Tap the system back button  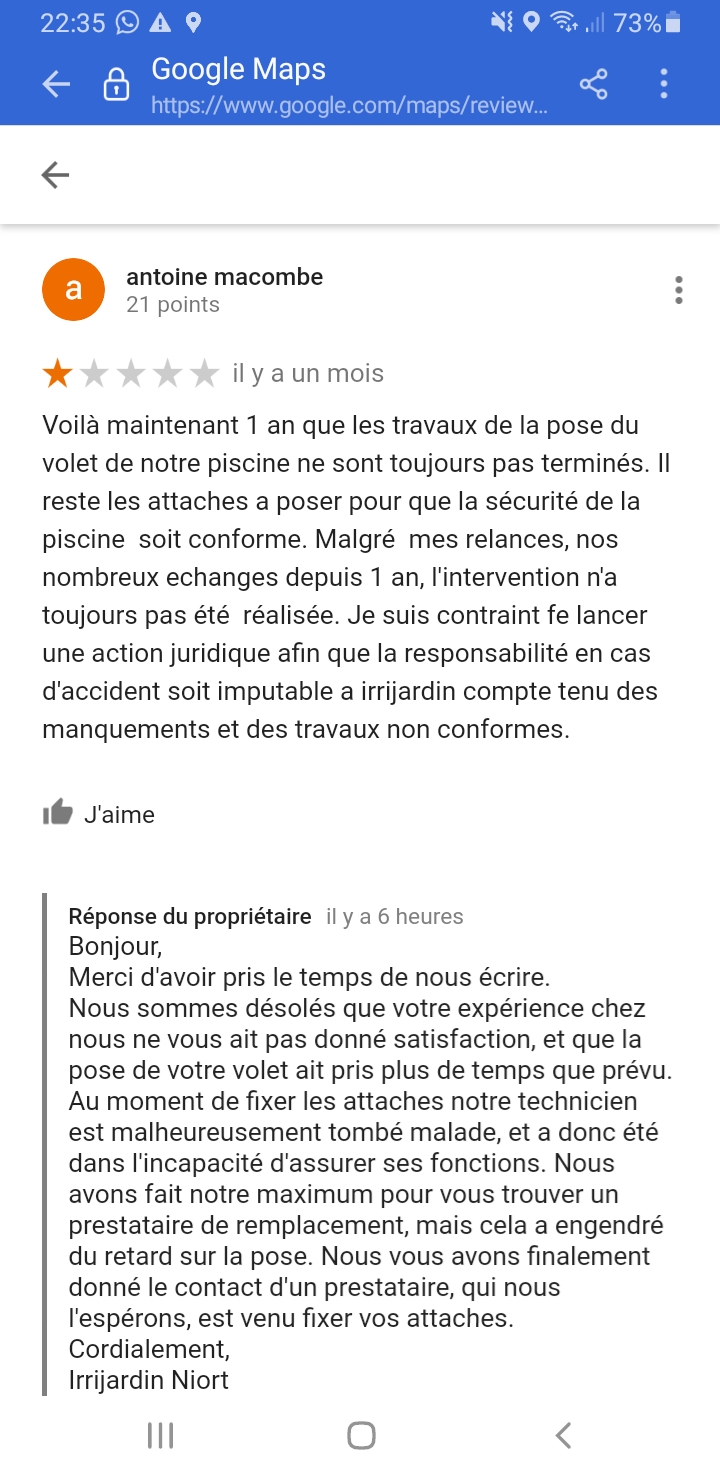coord(563,1436)
